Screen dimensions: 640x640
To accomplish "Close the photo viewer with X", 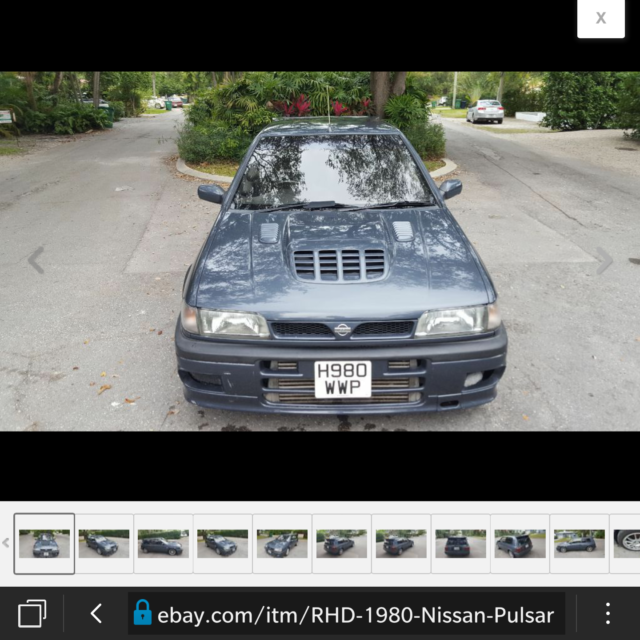I will point(600,18).
